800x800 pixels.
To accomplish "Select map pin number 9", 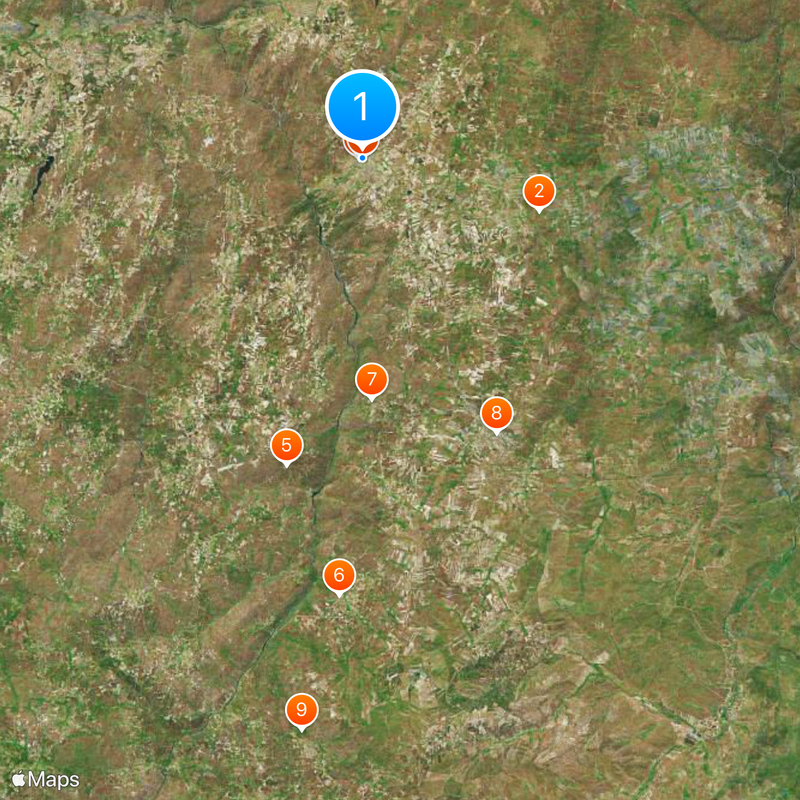I will 301,710.
